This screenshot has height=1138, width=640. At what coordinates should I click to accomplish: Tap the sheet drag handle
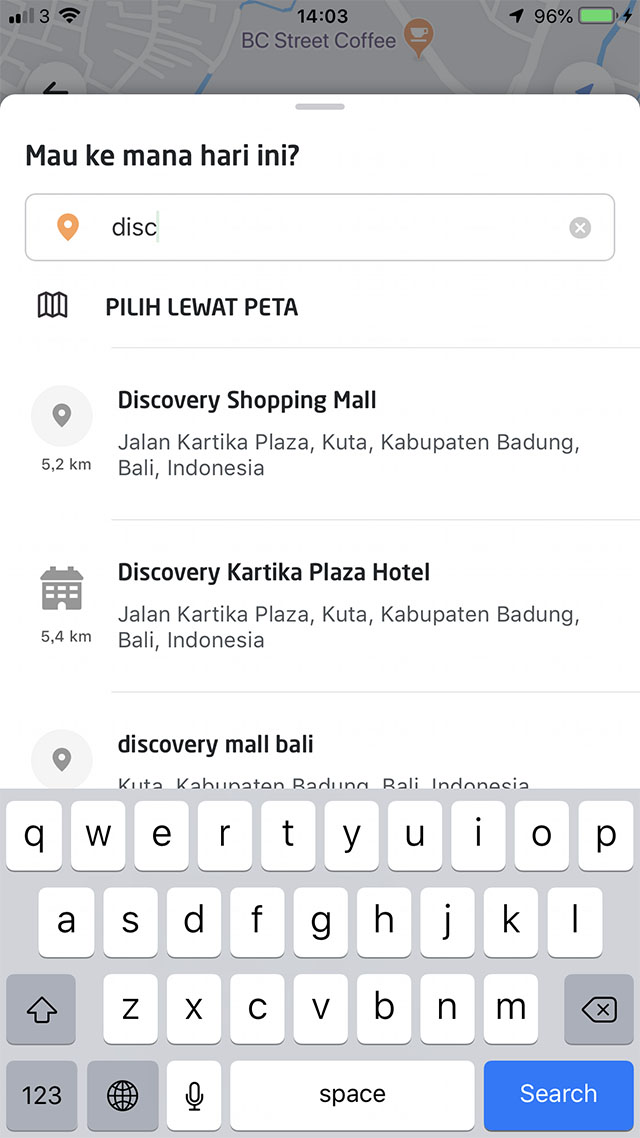coord(320,107)
